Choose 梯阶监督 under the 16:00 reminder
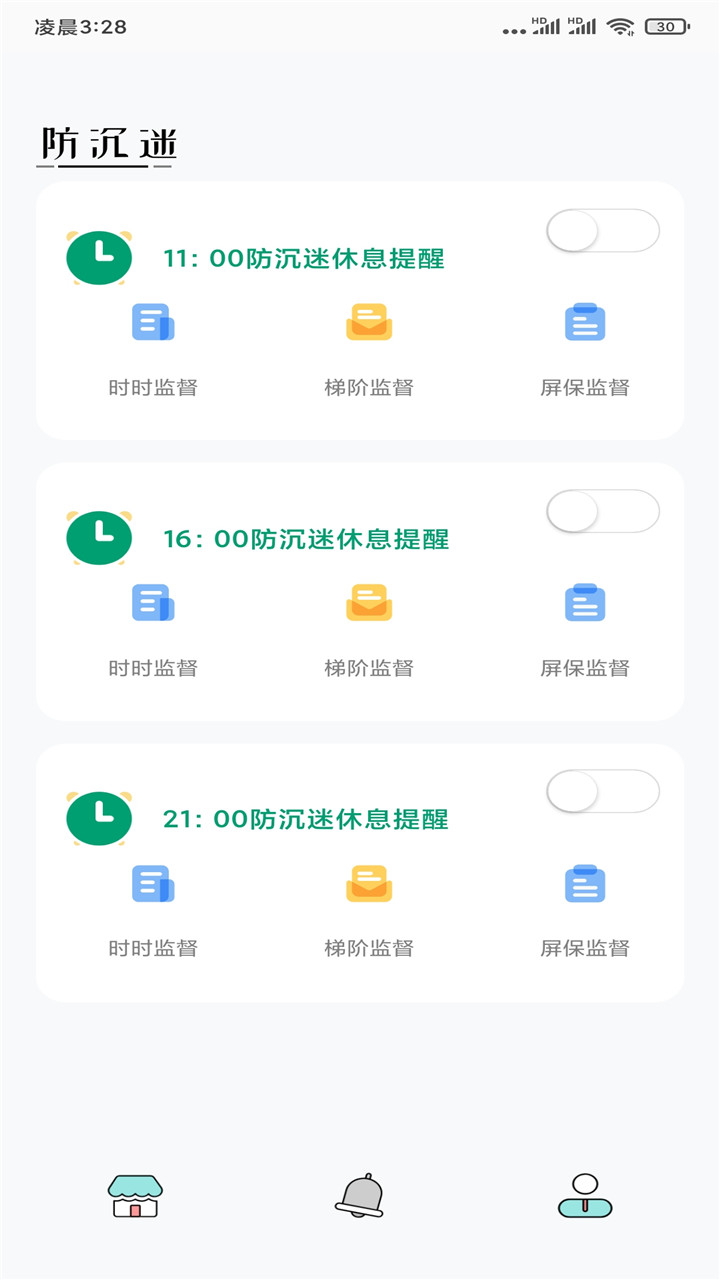The width and height of the screenshot is (720, 1280). [x=369, y=628]
